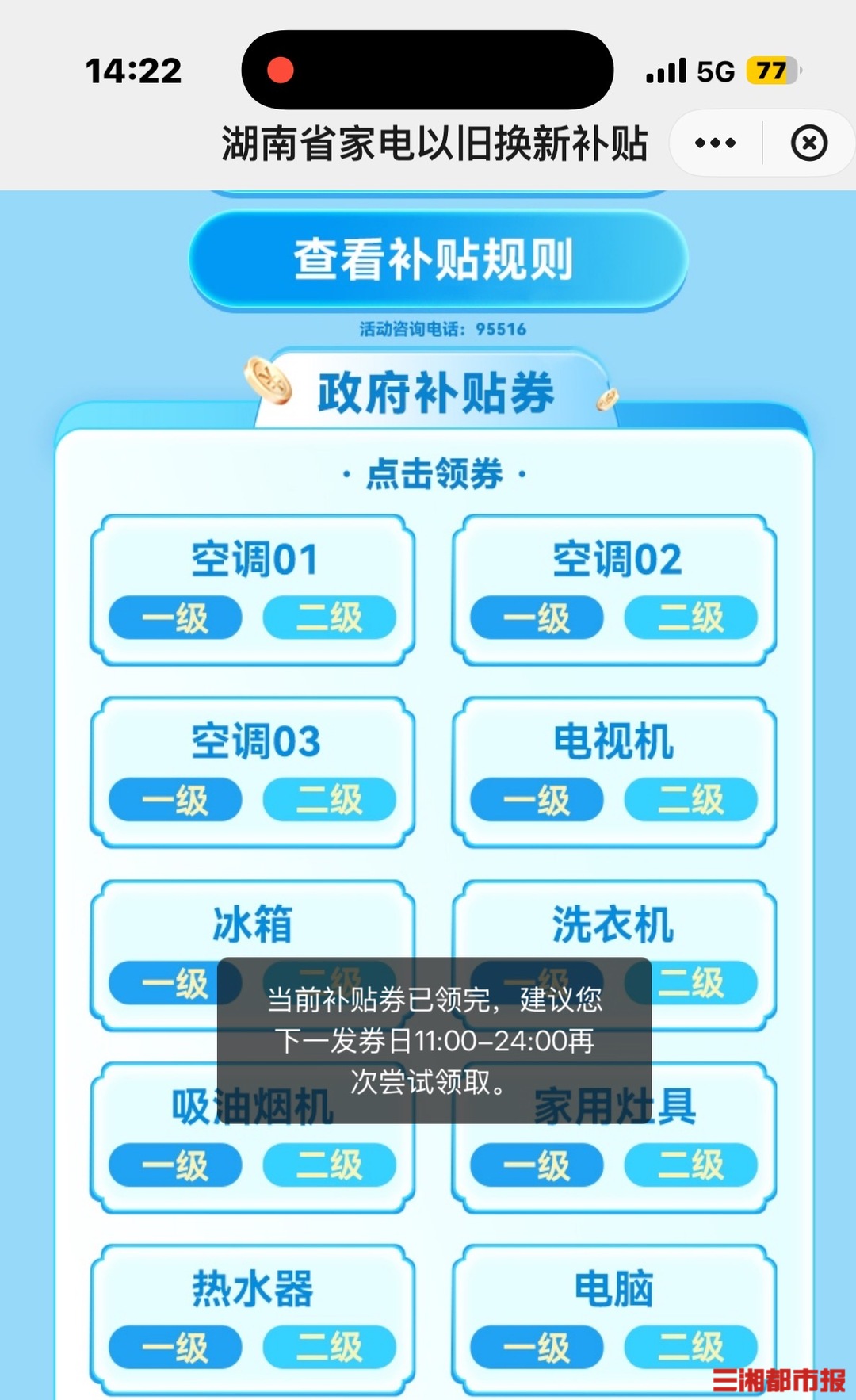Viewport: 856px width, 1400px height.
Task: Claim 热水器 一级 coupon
Action: 175,1347
